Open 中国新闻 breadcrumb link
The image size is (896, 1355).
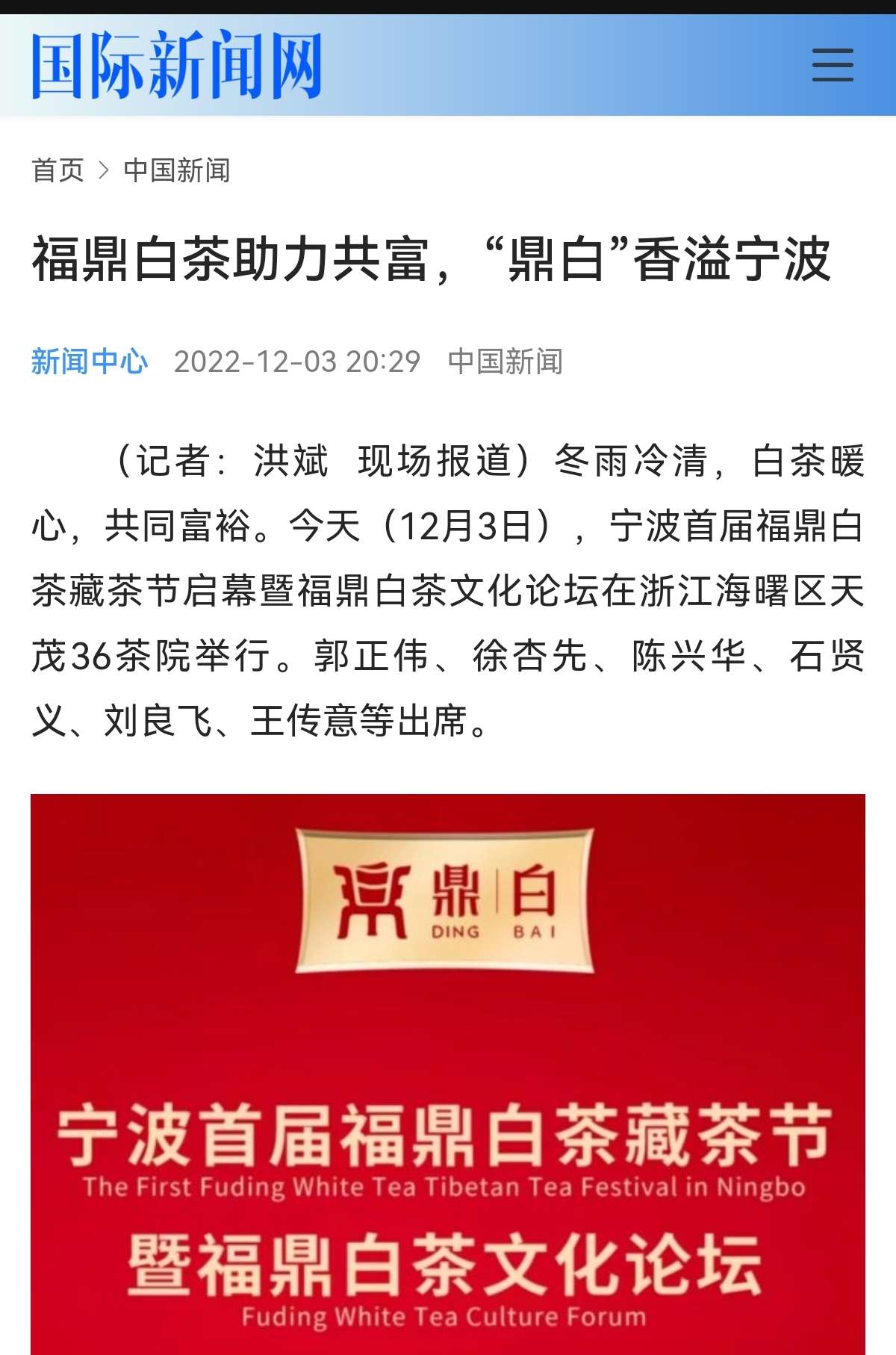(x=176, y=170)
